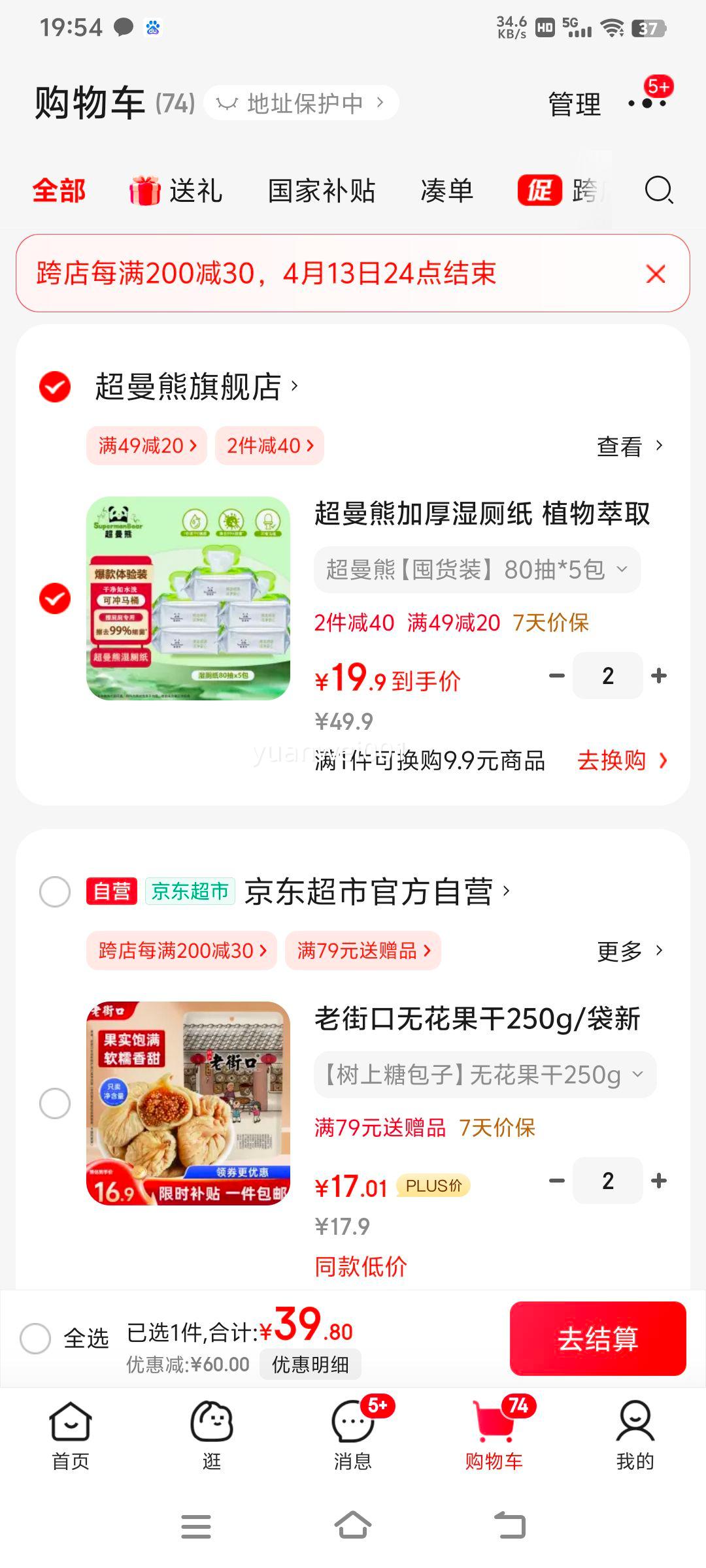Open 去换购 exchange purchase link
Viewport: 706px width, 1568px height.
coord(622,760)
